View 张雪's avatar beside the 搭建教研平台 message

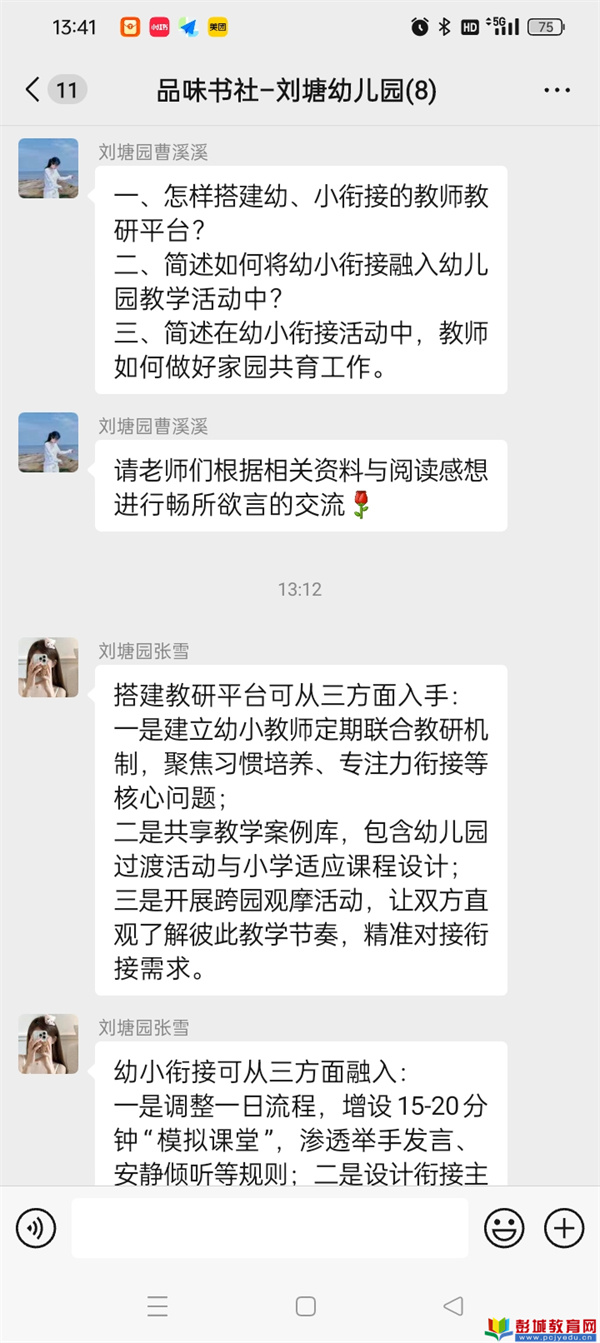point(48,667)
